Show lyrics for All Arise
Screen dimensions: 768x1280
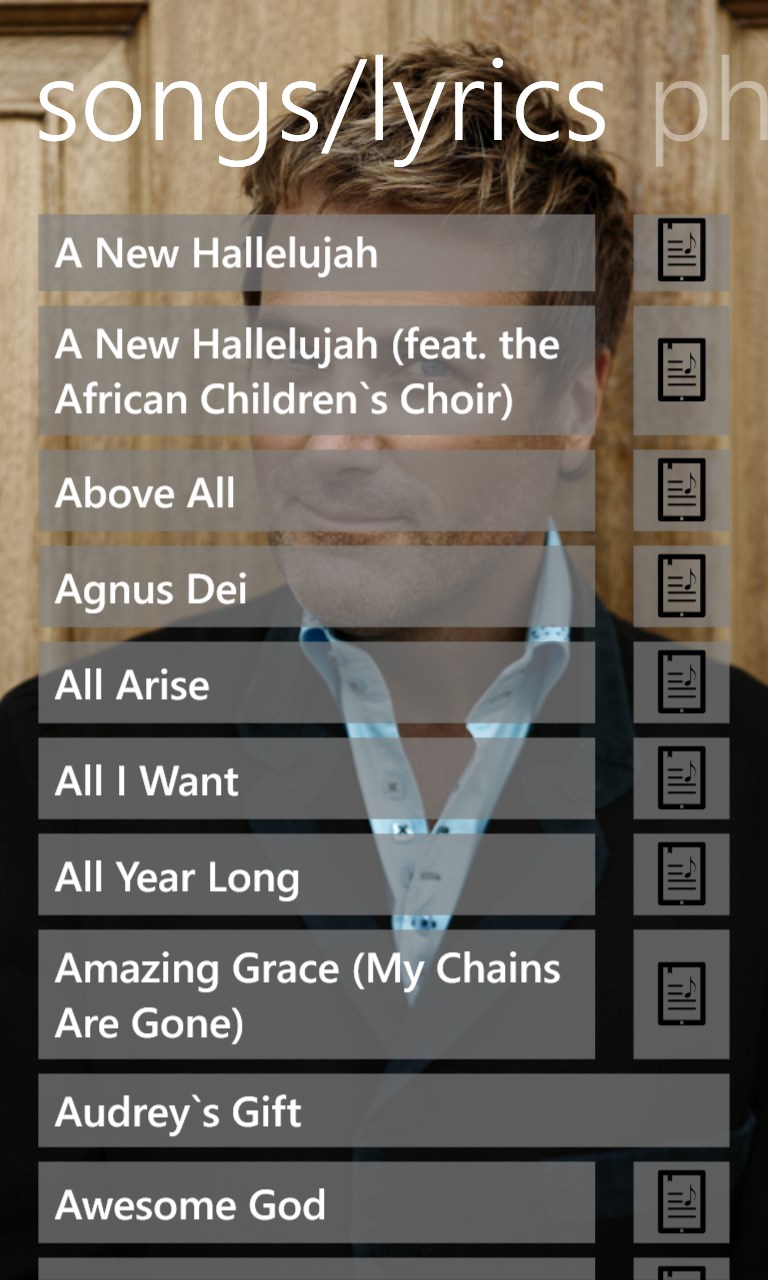click(x=681, y=682)
